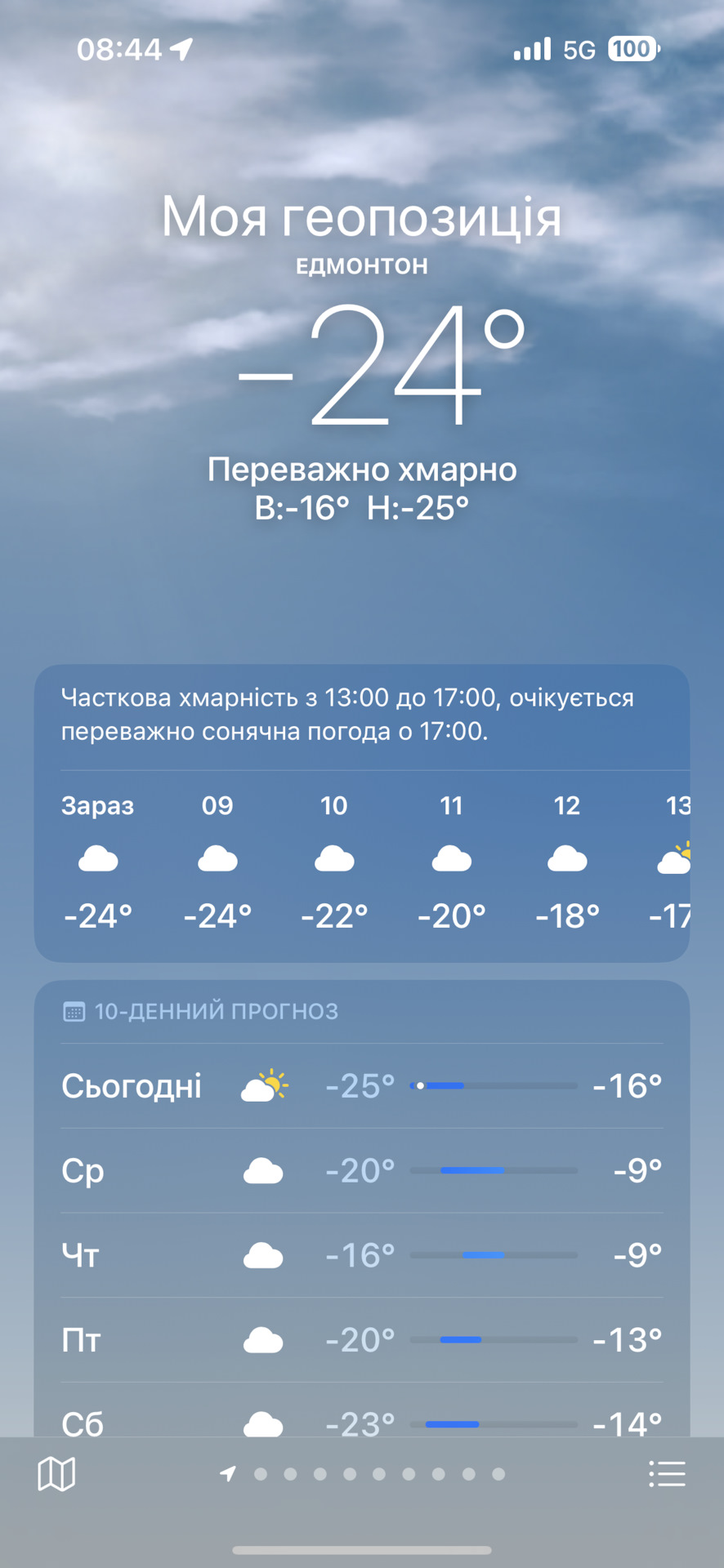Open Wednesday (Ср) forecast details
724x1568 pixels.
pos(361,1171)
